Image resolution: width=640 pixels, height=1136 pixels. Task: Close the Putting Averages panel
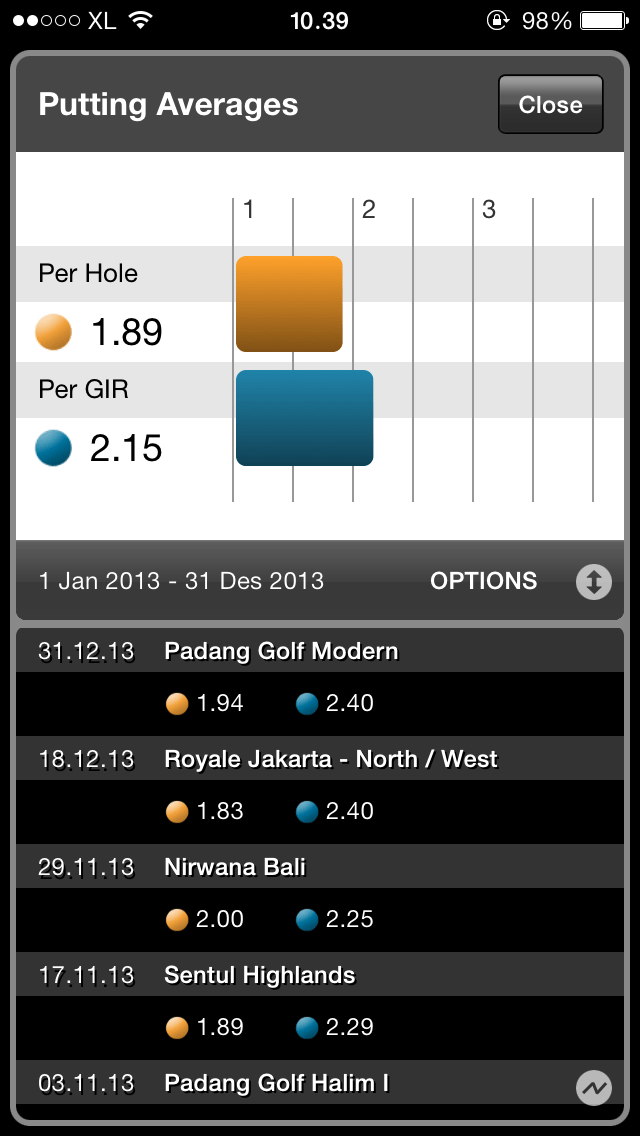550,105
